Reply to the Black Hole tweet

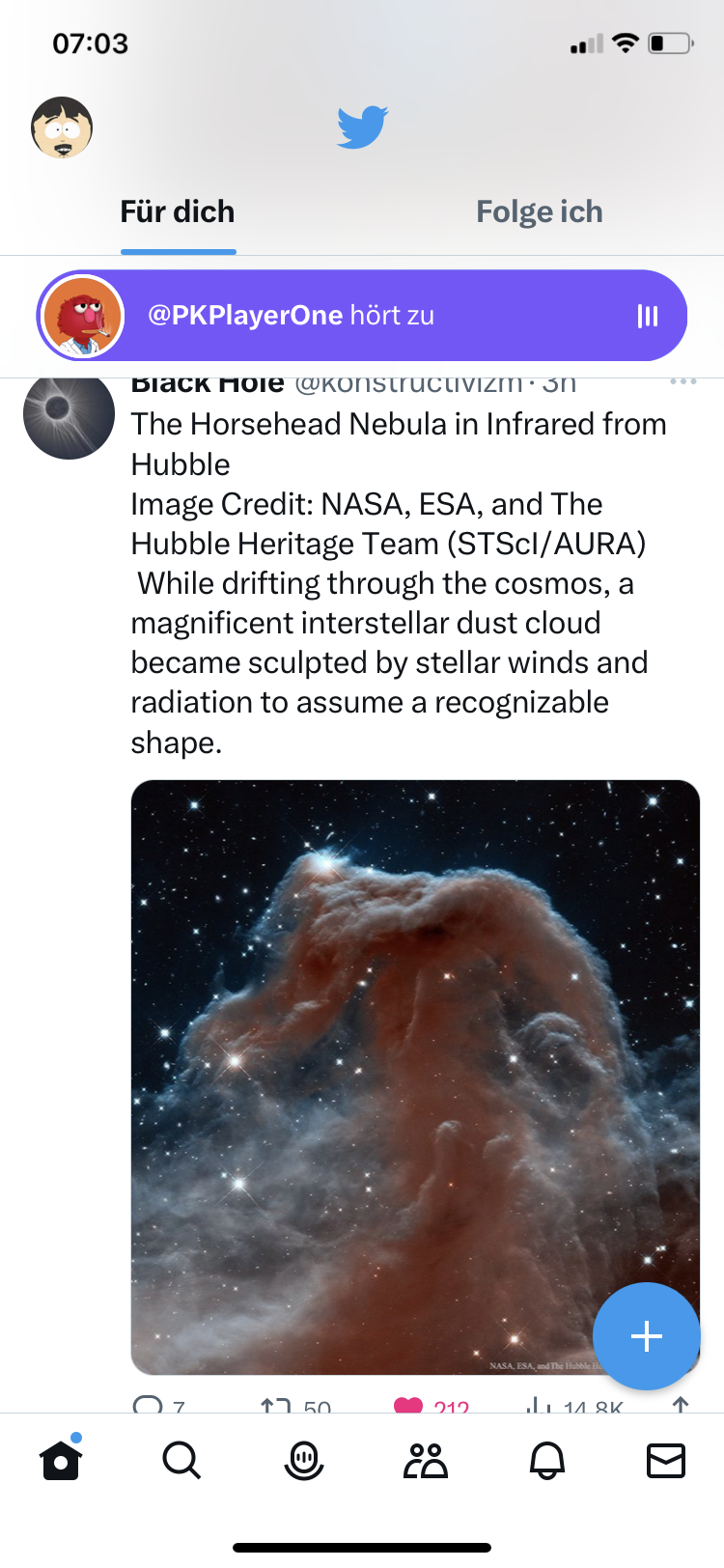[x=148, y=1406]
